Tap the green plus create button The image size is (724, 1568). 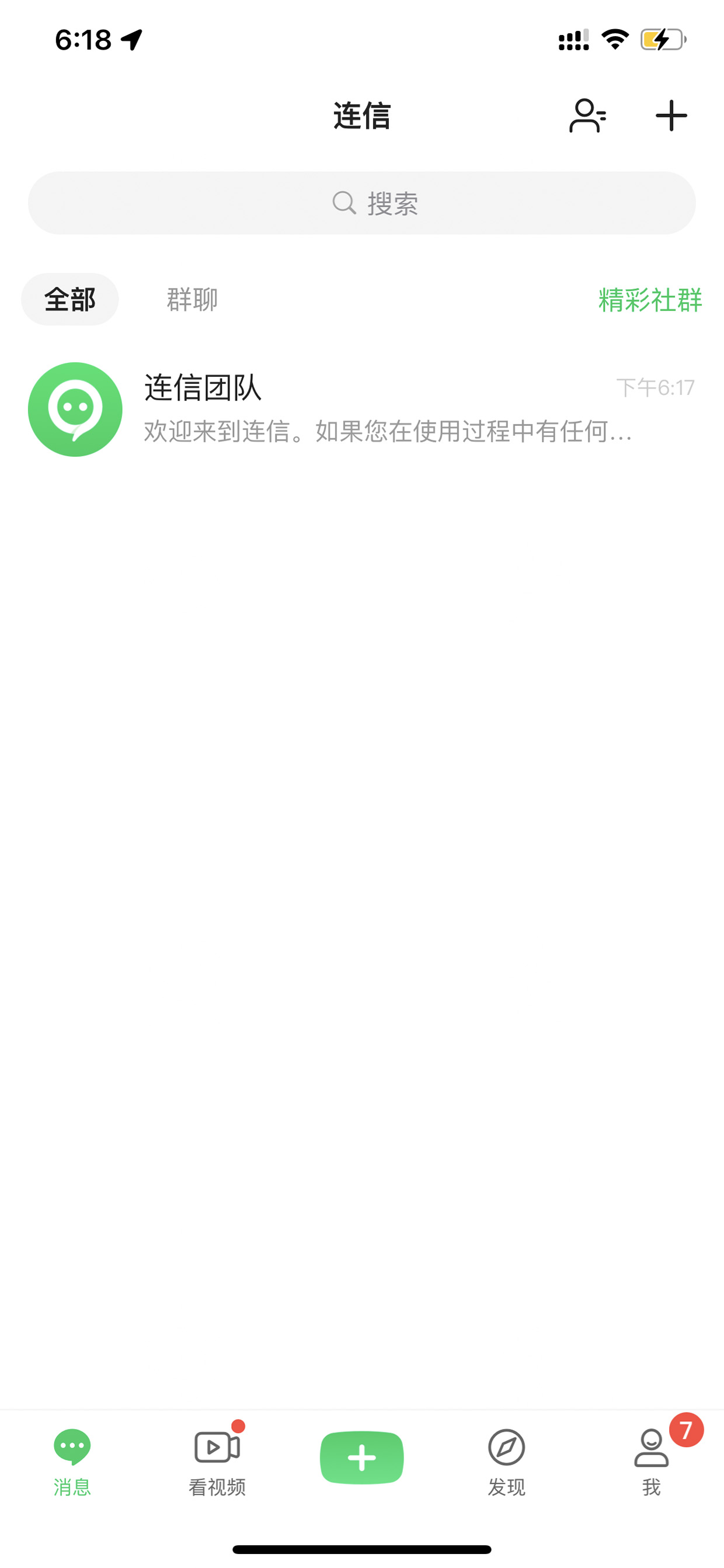(362, 1458)
